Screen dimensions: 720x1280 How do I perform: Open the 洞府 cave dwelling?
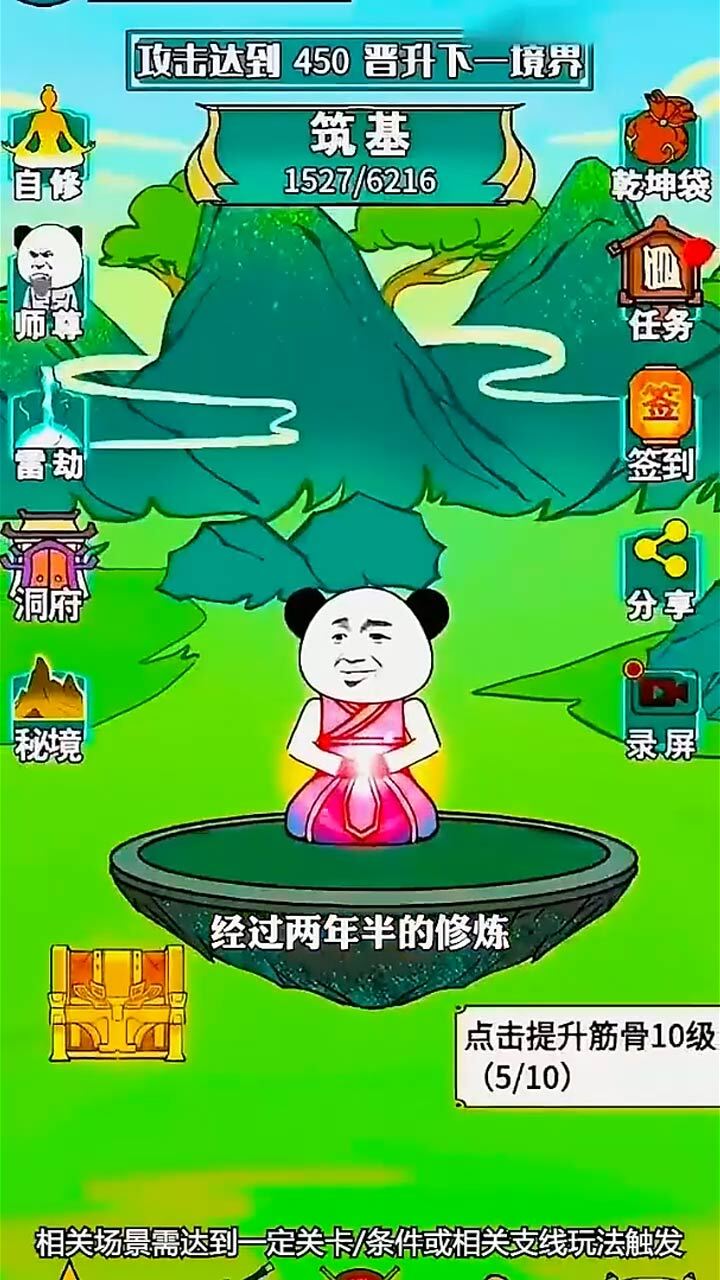pyautogui.click(x=48, y=566)
